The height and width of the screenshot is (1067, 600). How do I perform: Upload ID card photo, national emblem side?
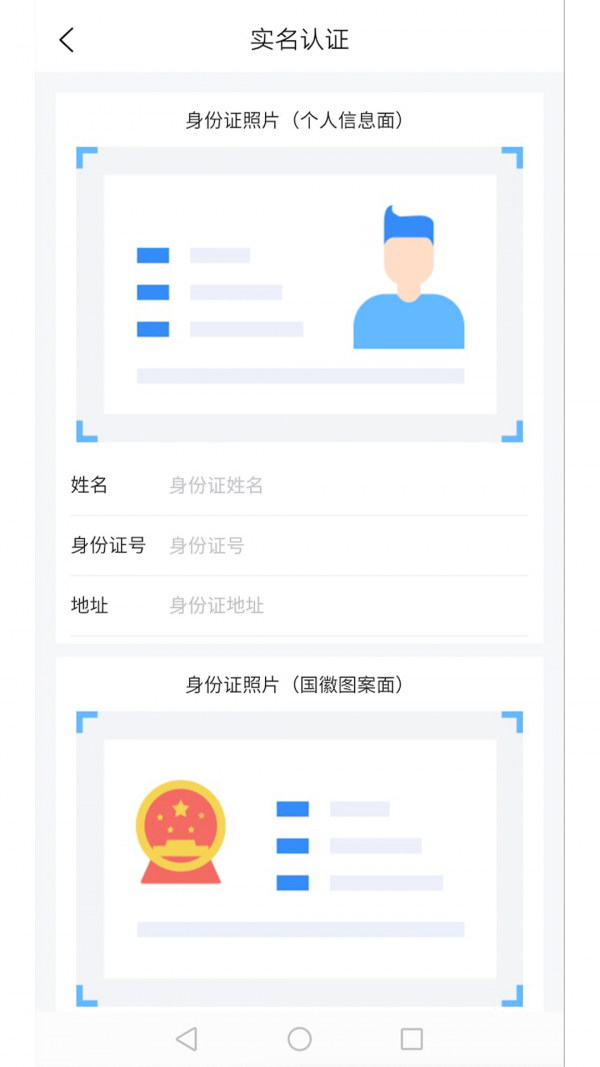(x=299, y=858)
